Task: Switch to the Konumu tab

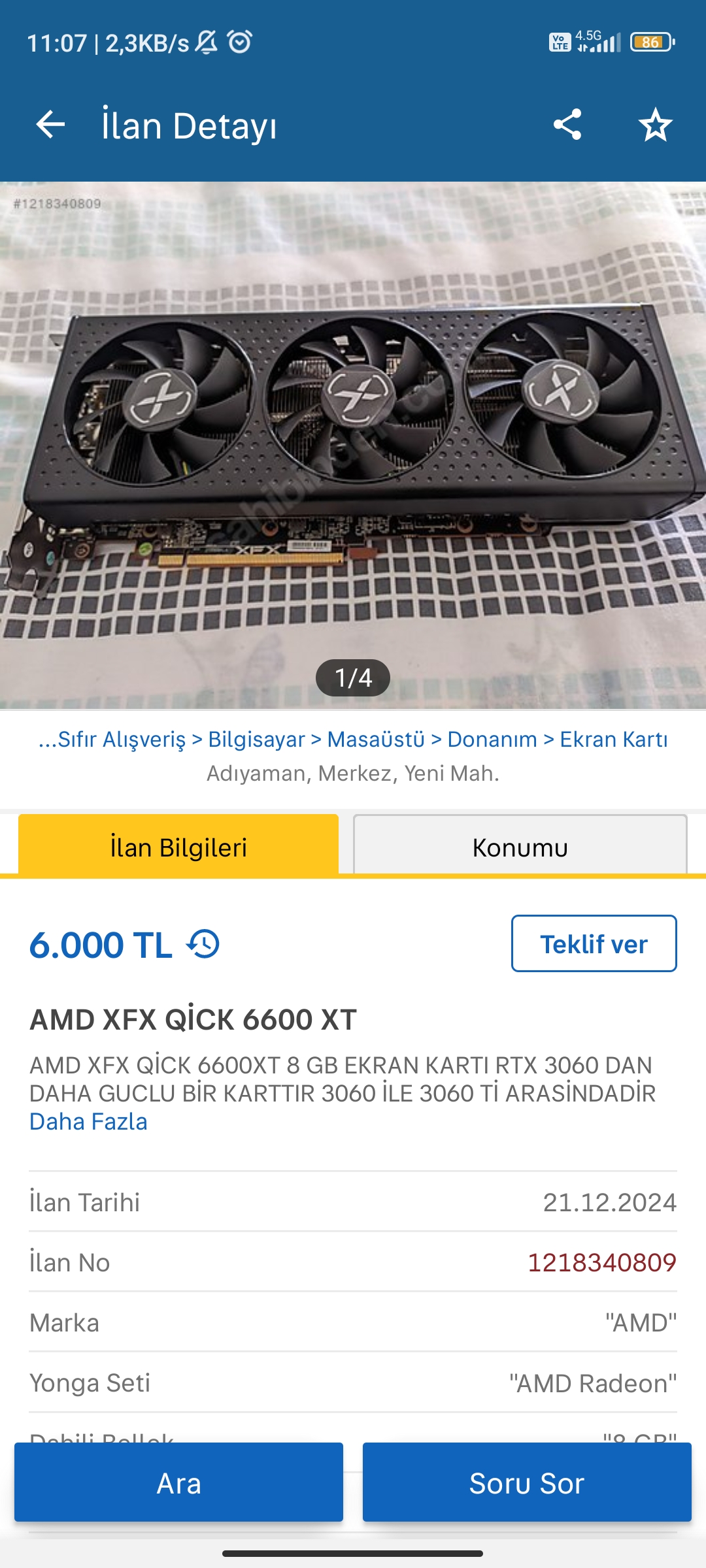Action: click(520, 847)
